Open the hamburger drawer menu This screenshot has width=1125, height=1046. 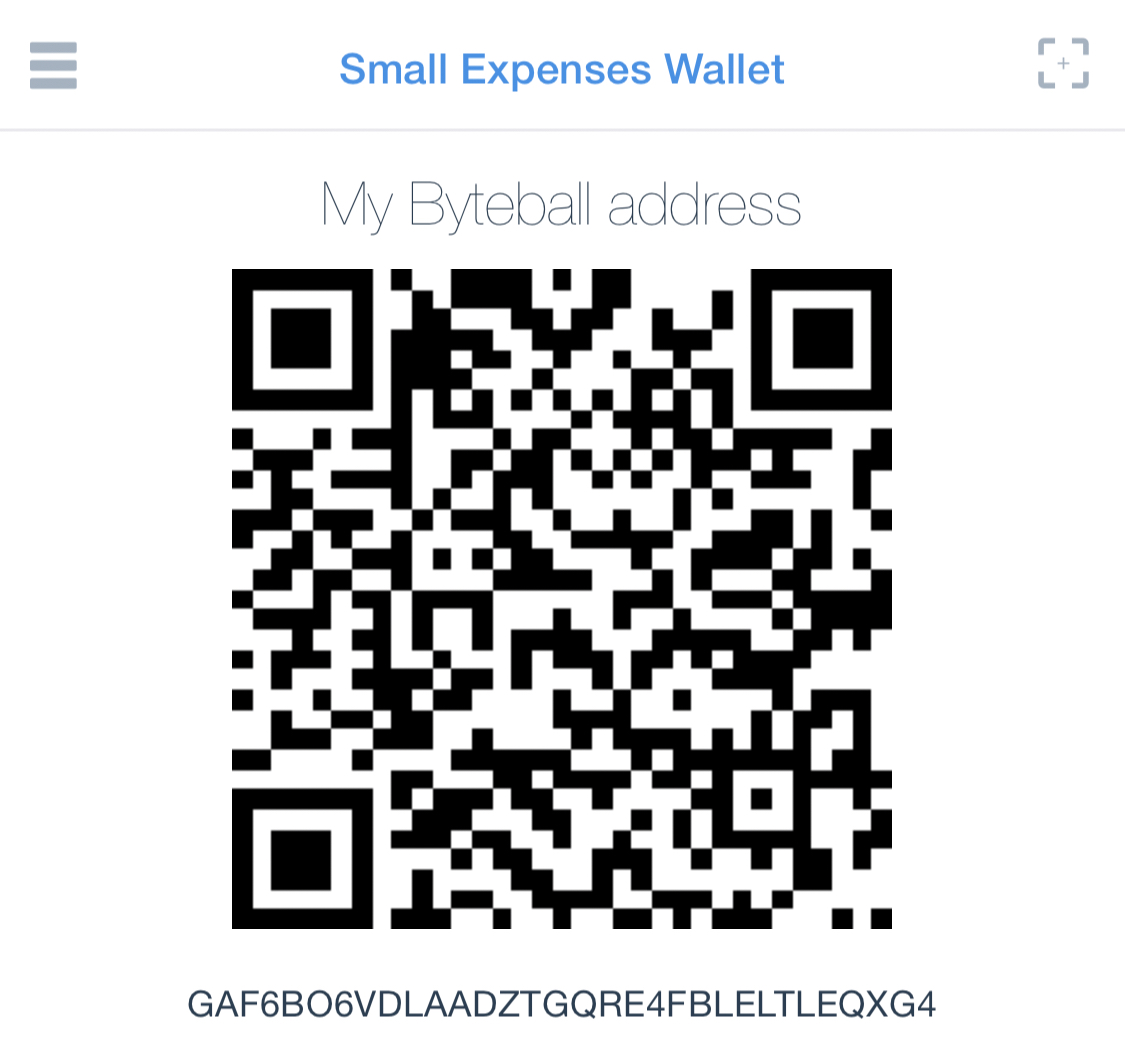(53, 66)
